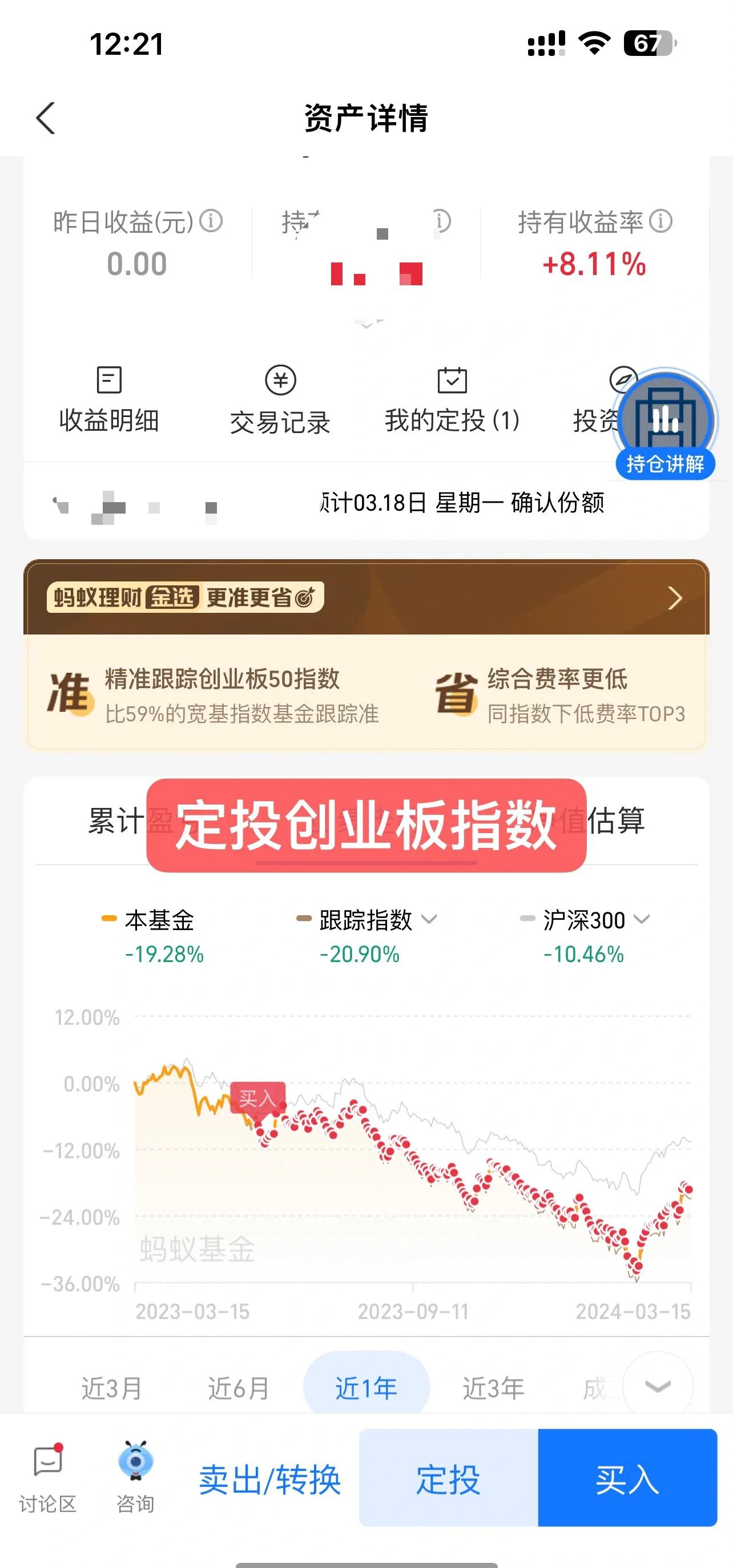This screenshot has height=1568, width=733.
Task: Show info for 持有收益率
Action: coord(660,221)
